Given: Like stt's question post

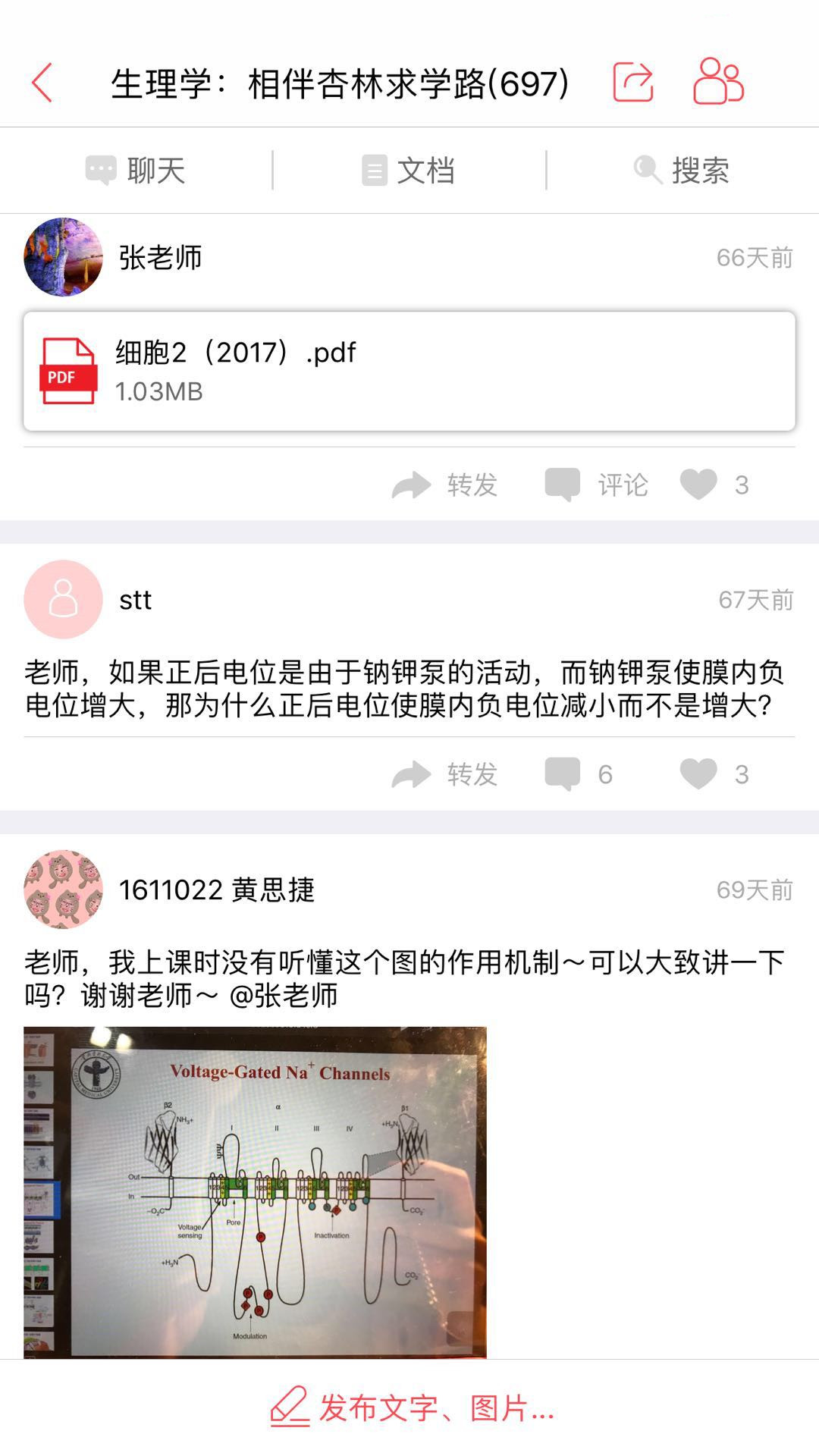Looking at the screenshot, I should click(713, 774).
